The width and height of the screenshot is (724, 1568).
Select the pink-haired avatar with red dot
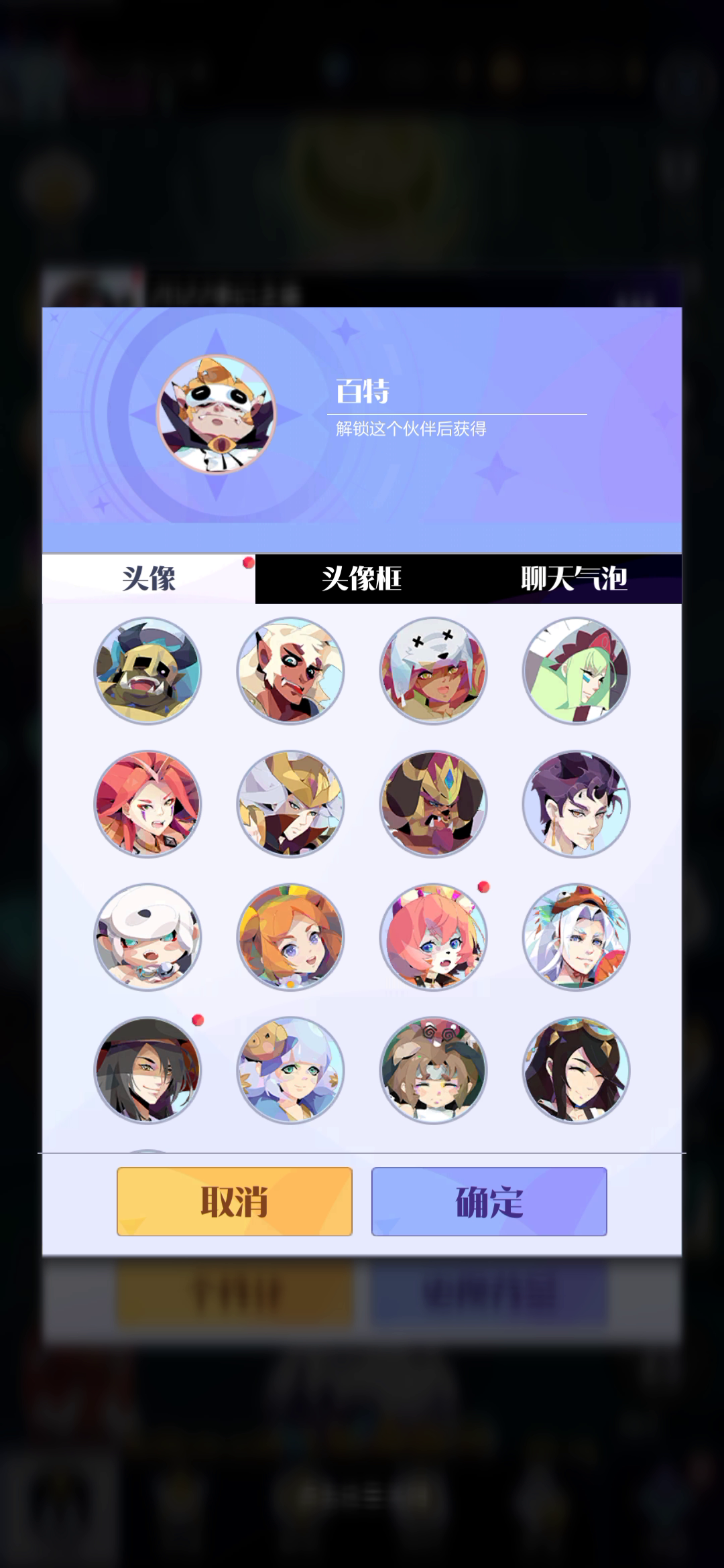(x=433, y=937)
